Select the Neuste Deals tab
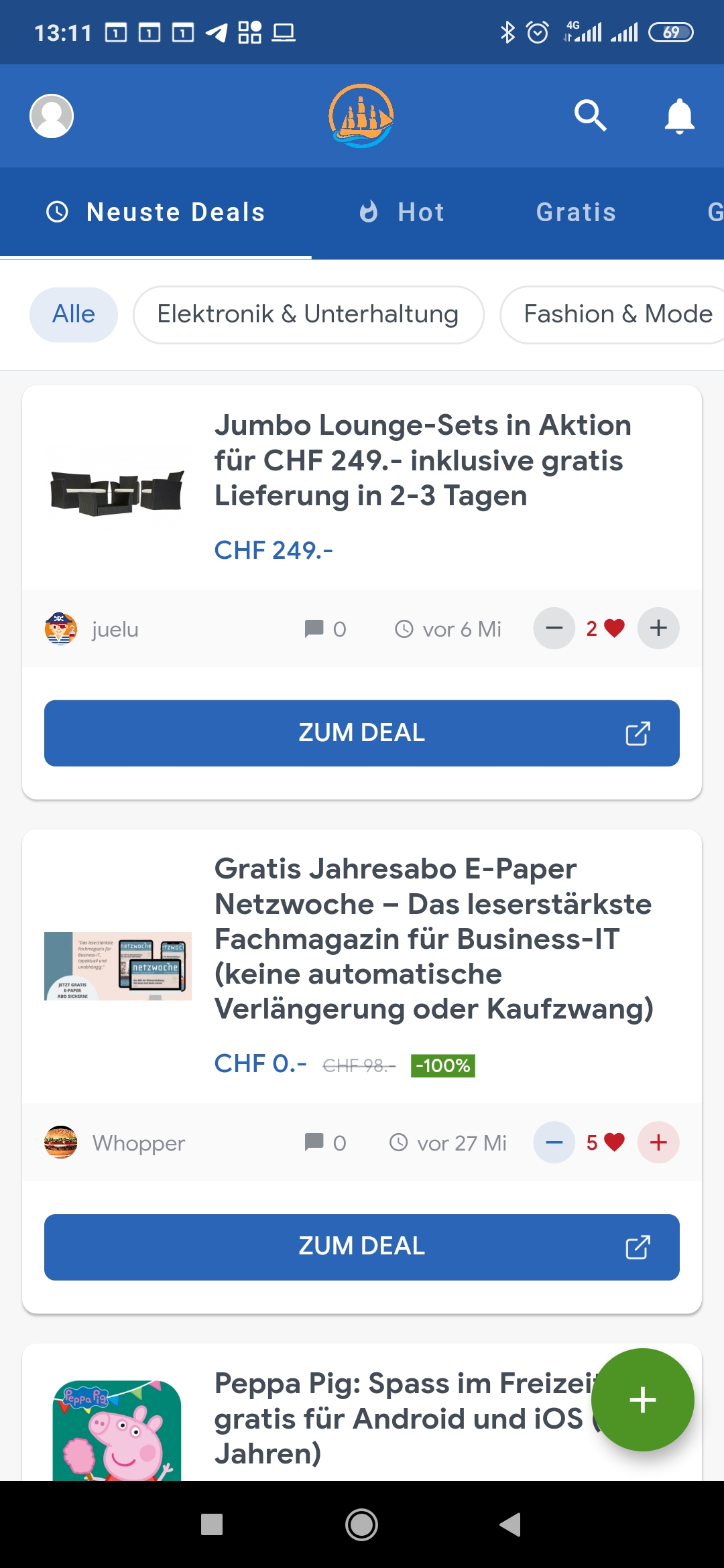724x1568 pixels. [x=156, y=212]
